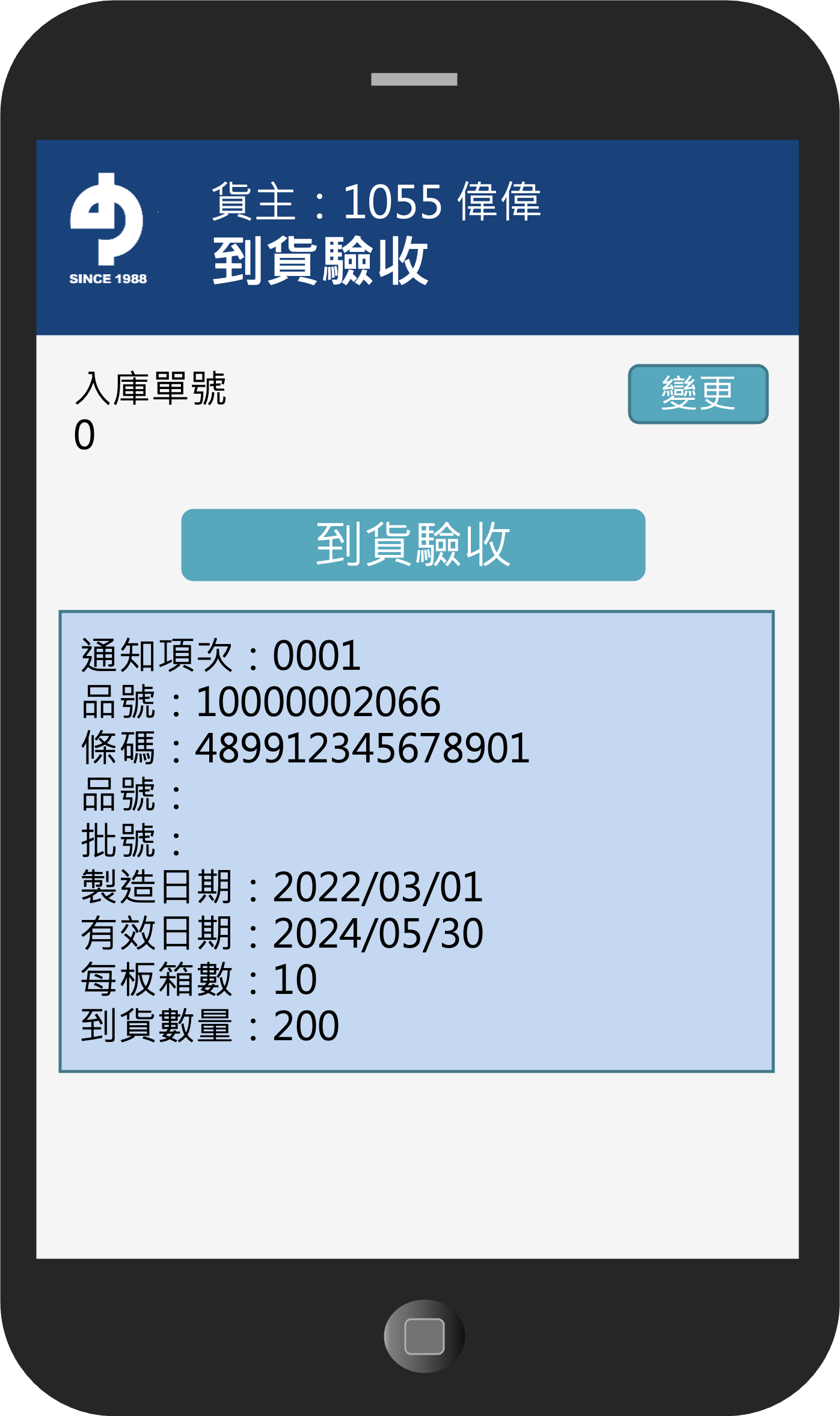This screenshot has height=1416, width=840.
Task: Tap the phone's home button
Action: click(x=425, y=1336)
